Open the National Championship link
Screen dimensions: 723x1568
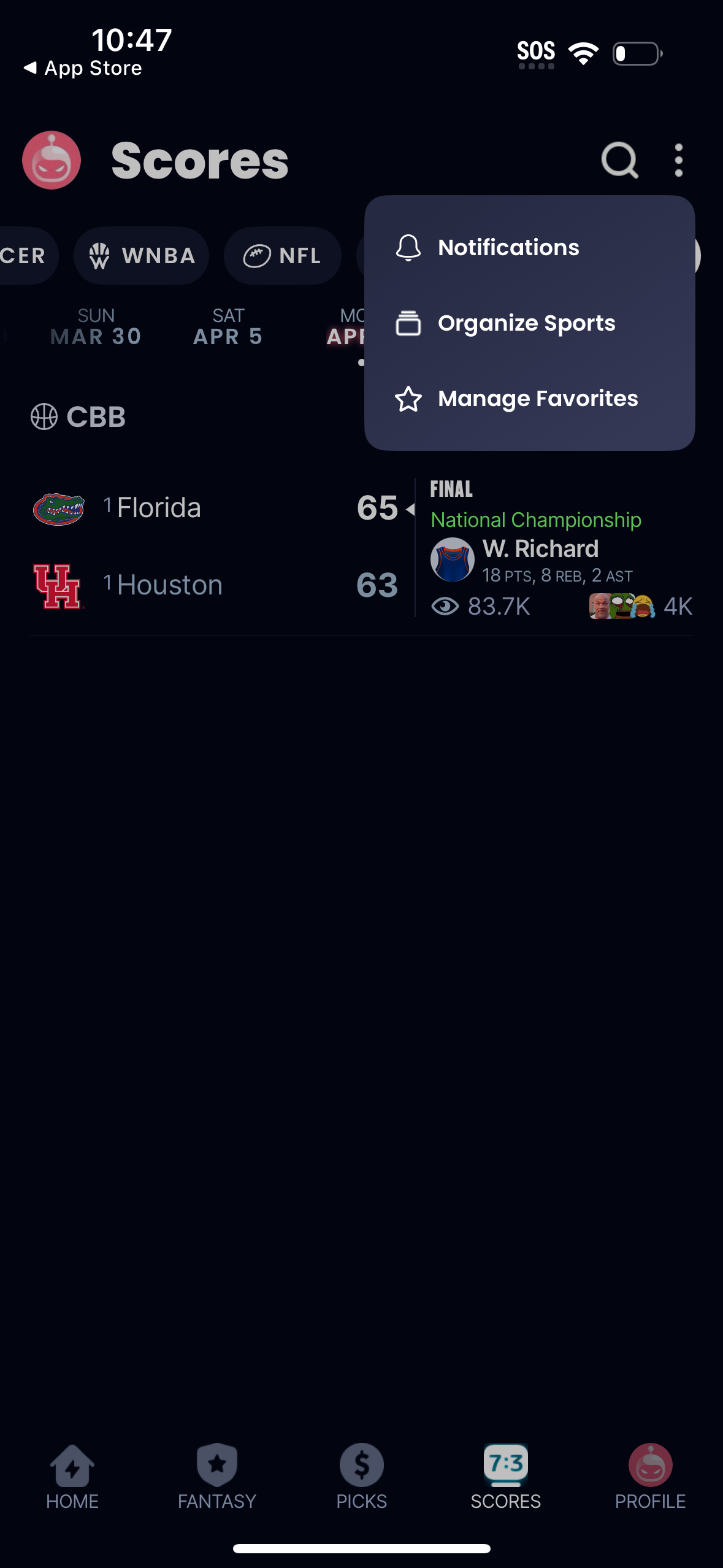click(537, 520)
